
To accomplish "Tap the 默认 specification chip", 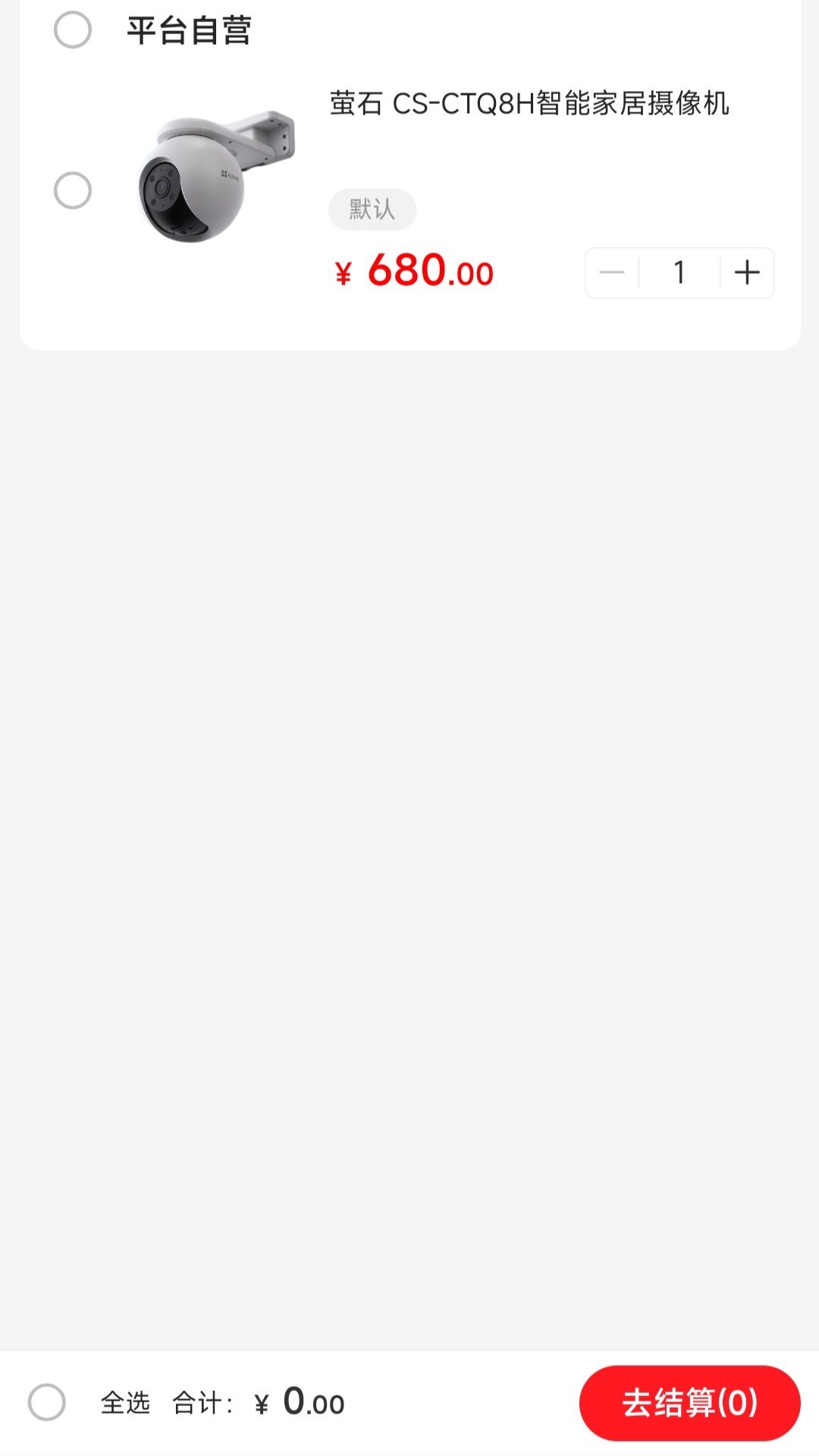I will [372, 209].
